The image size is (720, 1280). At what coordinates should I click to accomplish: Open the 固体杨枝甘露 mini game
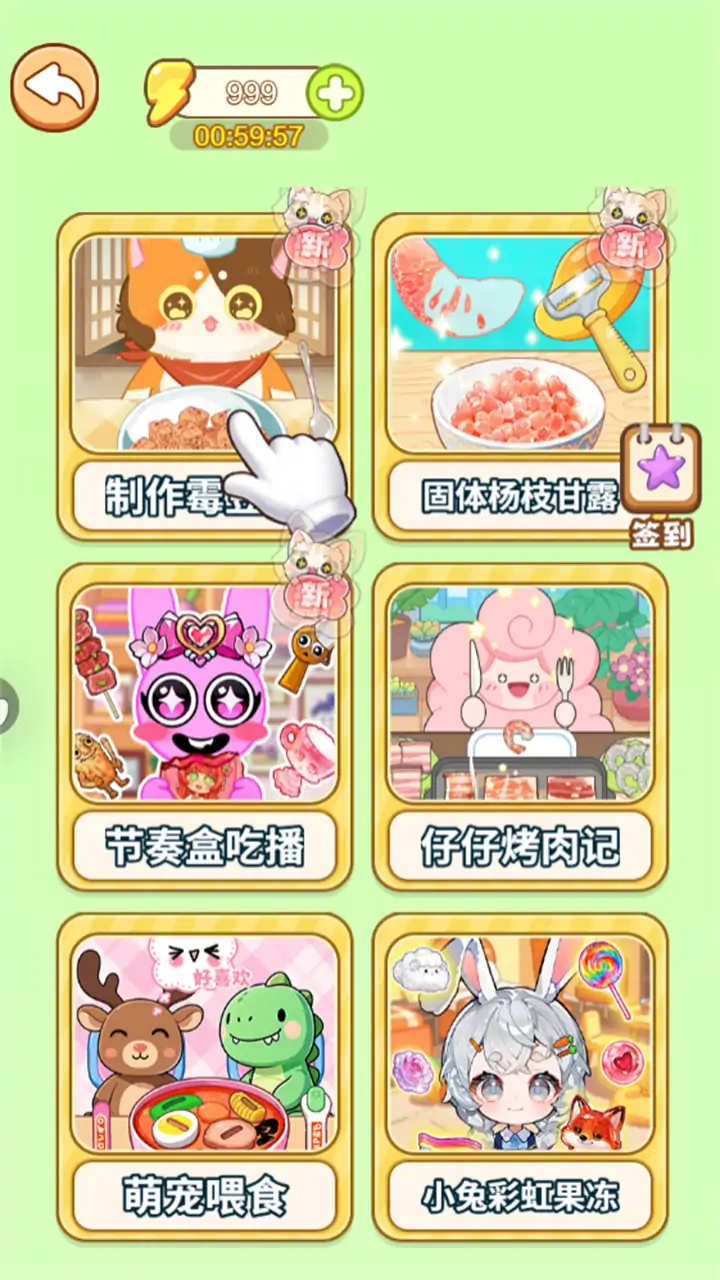click(519, 375)
